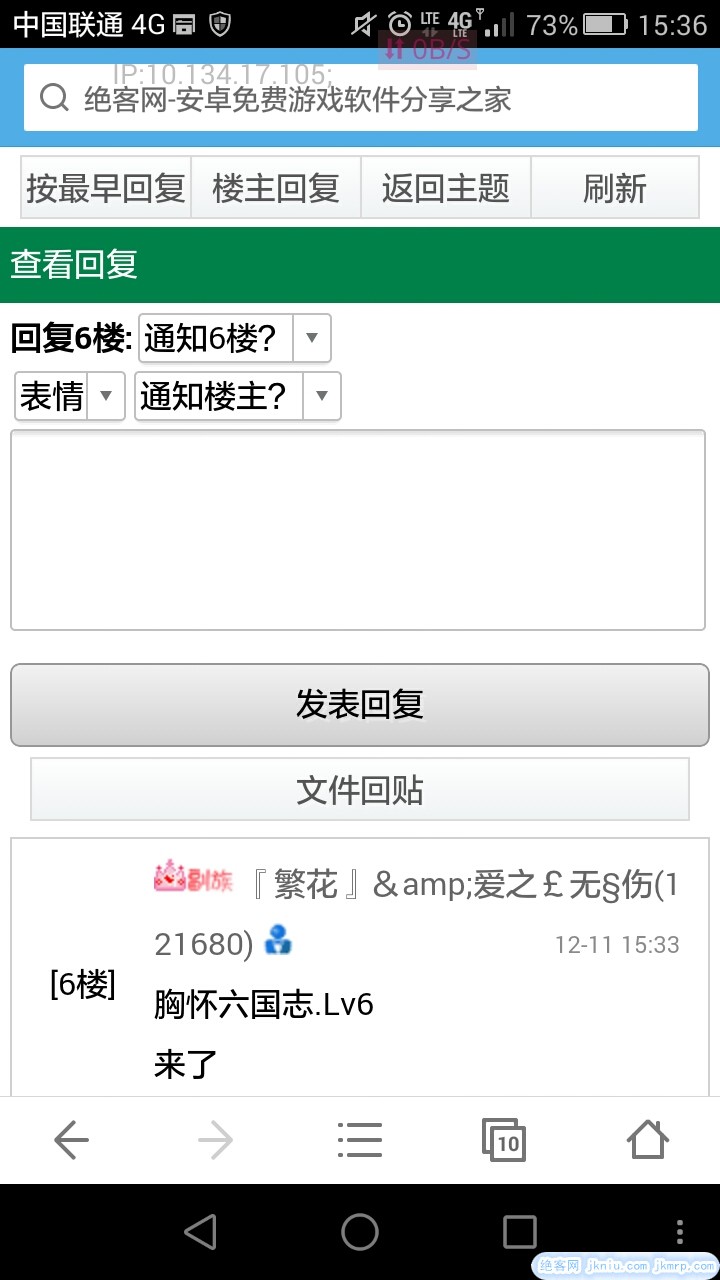Open 文件回贴 file reply
Screen dimensions: 720x1280
coord(360,790)
